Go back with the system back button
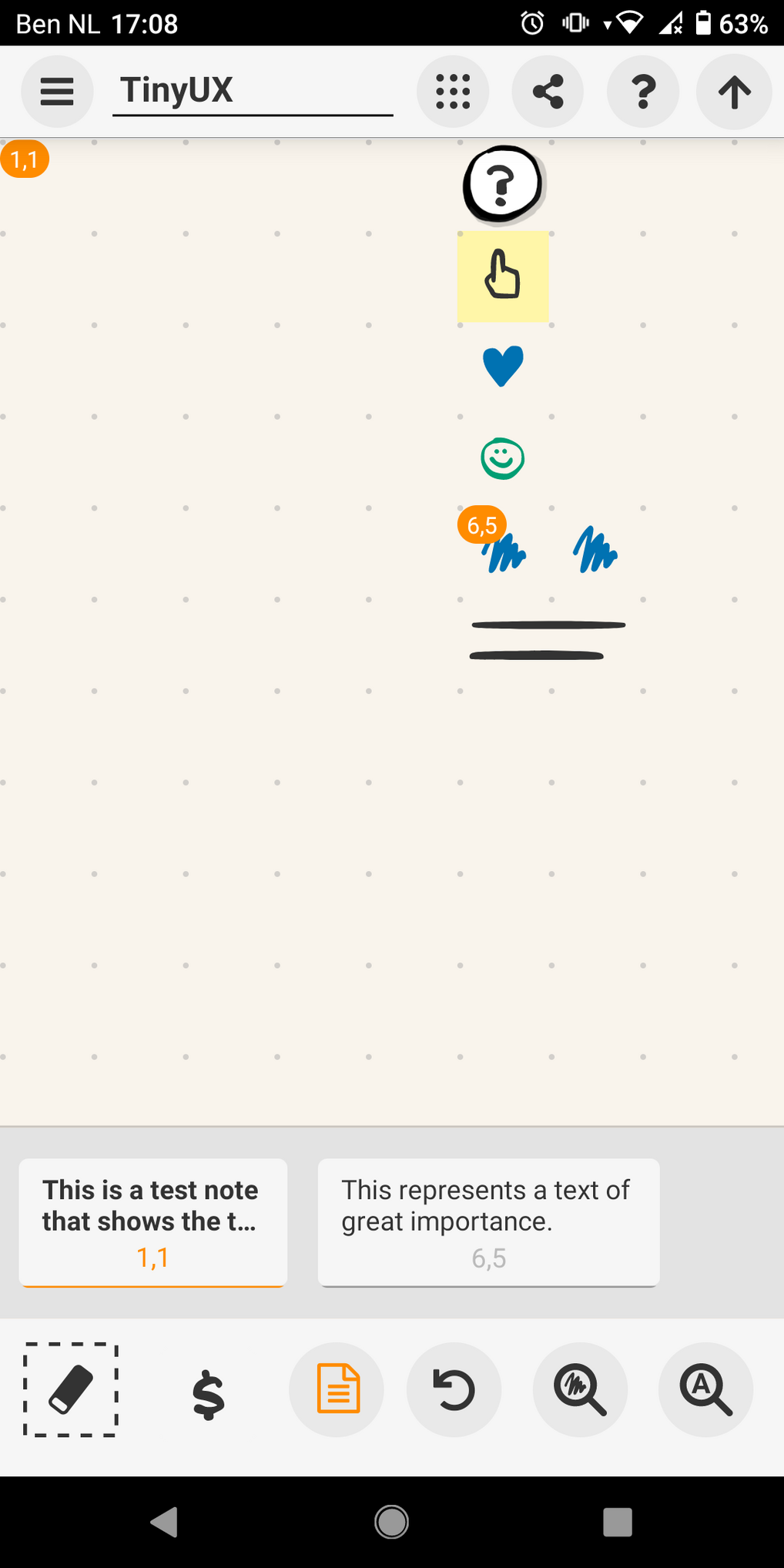Screen dimensions: 784x1568 pyautogui.click(x=164, y=1522)
